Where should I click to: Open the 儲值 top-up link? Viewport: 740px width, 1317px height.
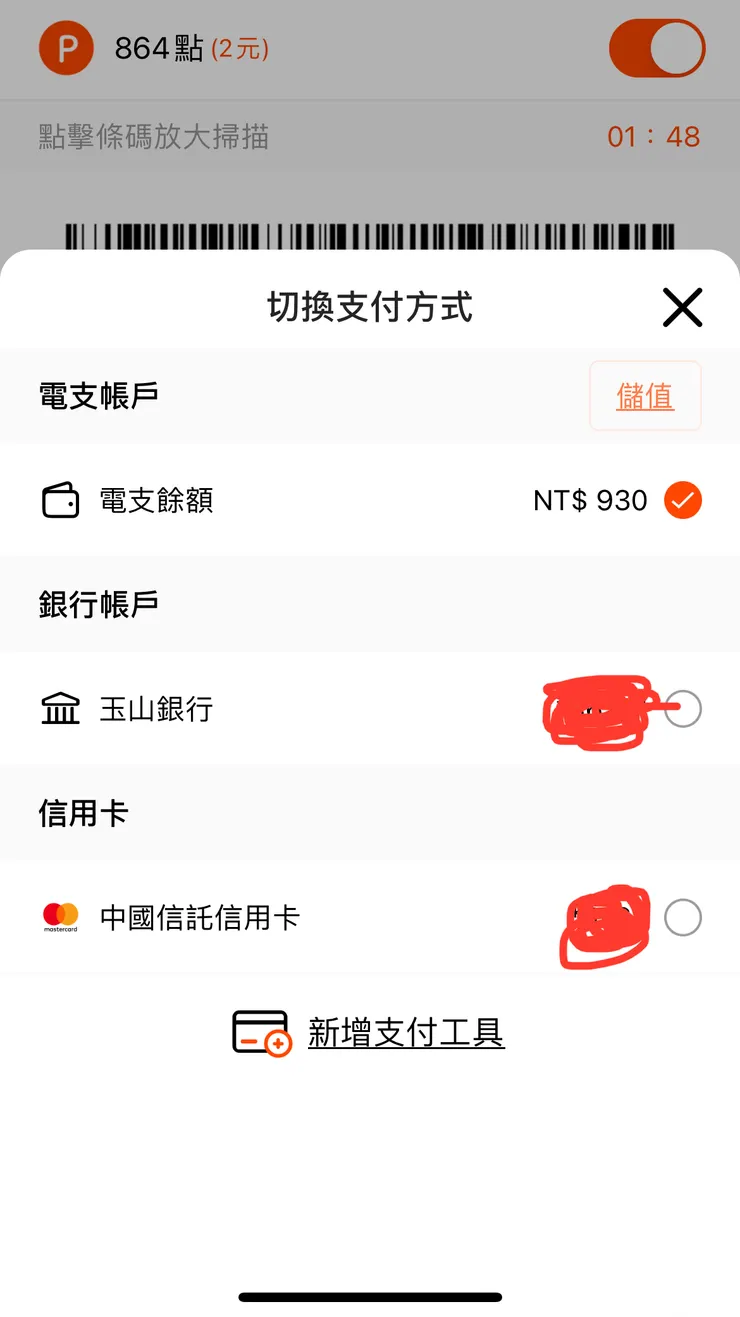point(645,396)
